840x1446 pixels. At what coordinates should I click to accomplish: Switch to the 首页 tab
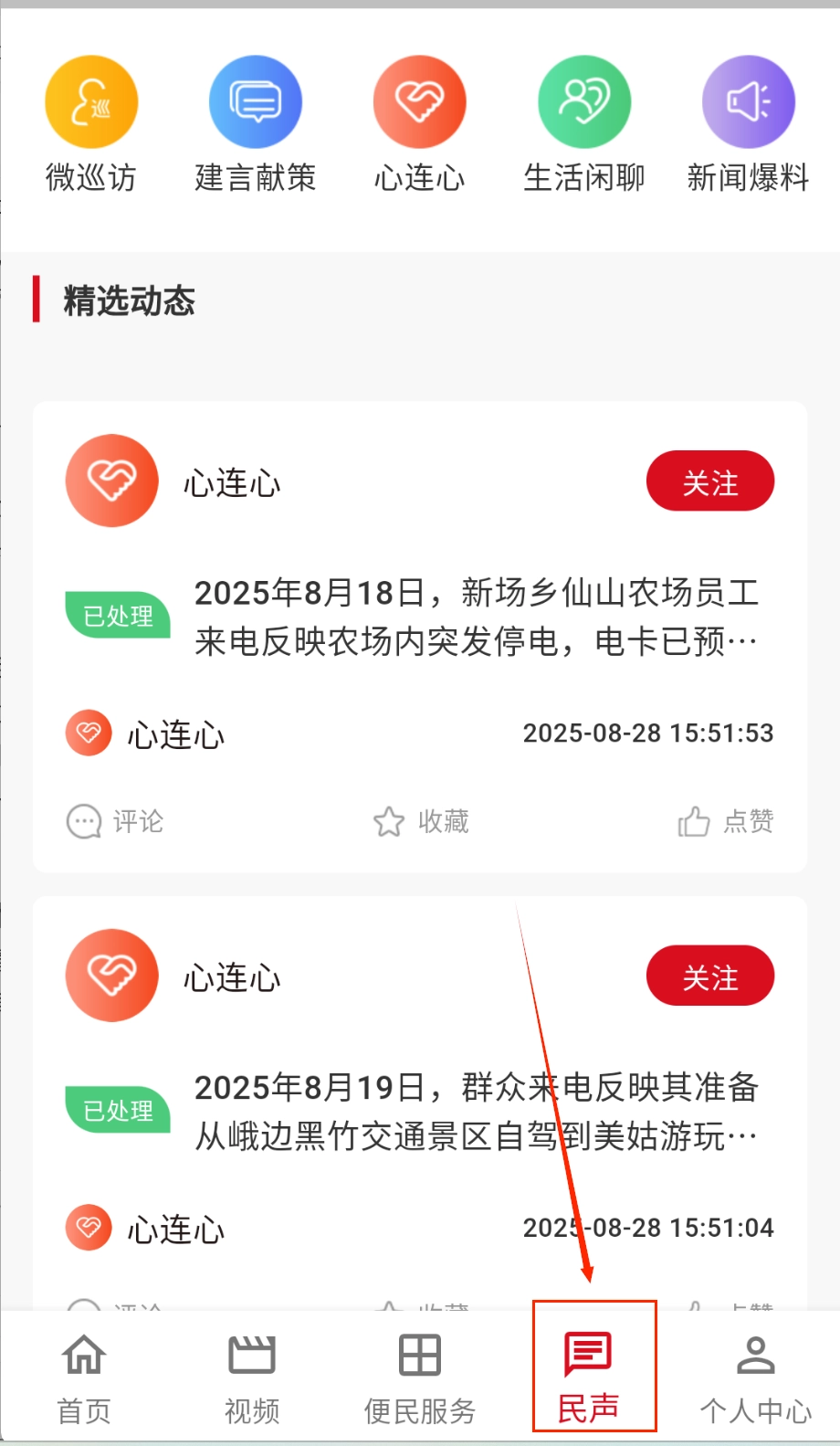(84, 1378)
